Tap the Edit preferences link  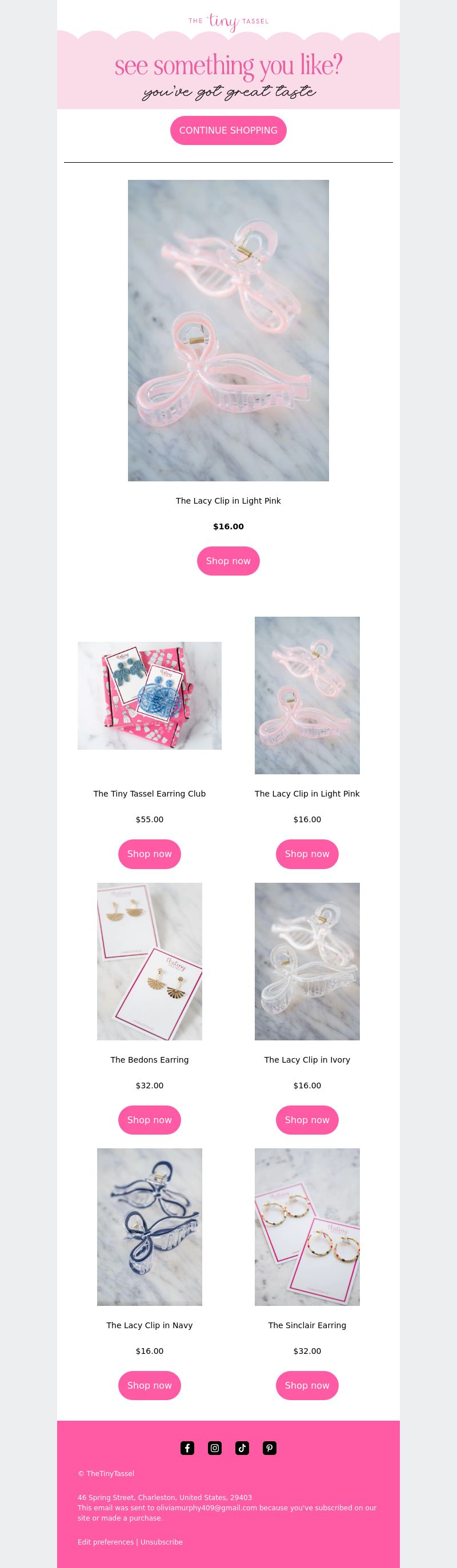click(106, 1542)
